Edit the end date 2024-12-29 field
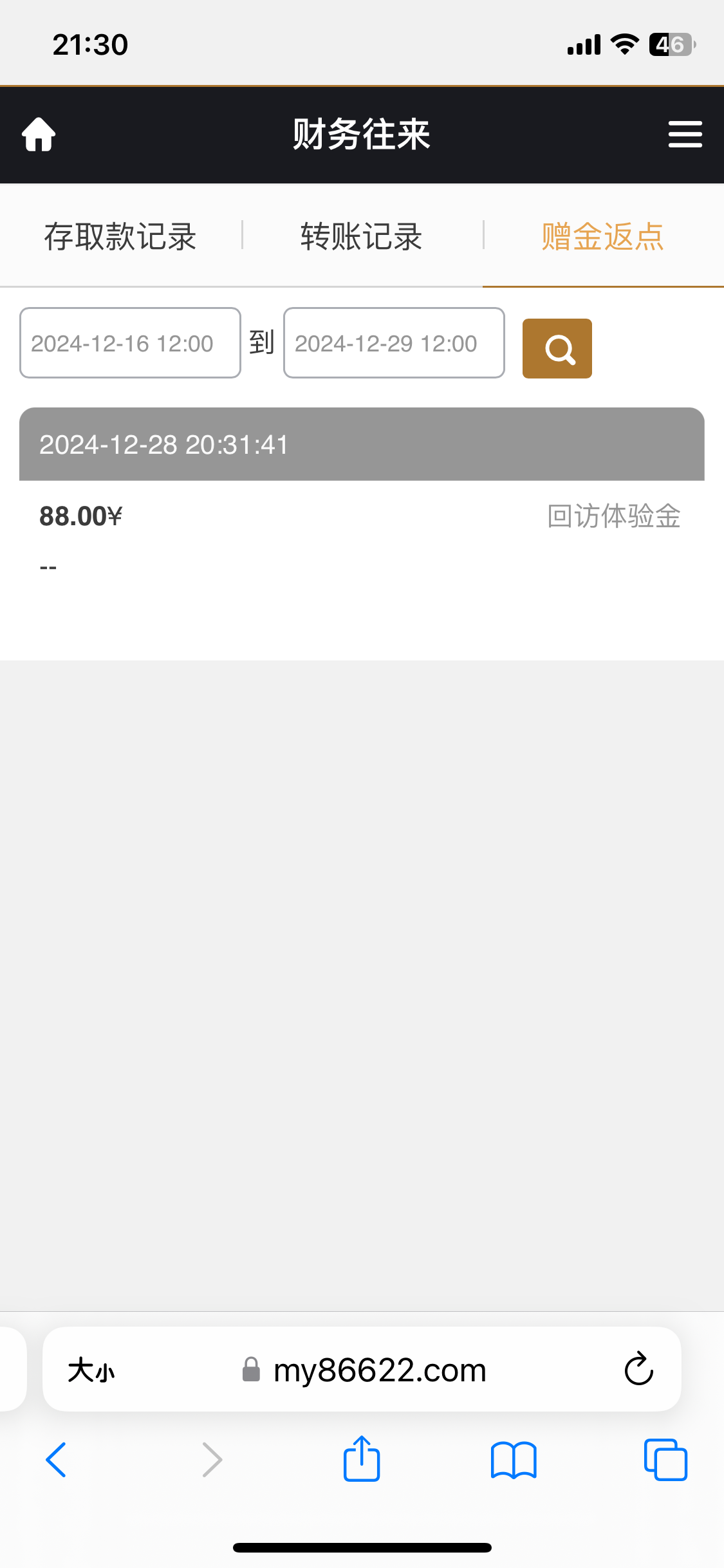Screen dimensions: 724x1568 point(394,343)
